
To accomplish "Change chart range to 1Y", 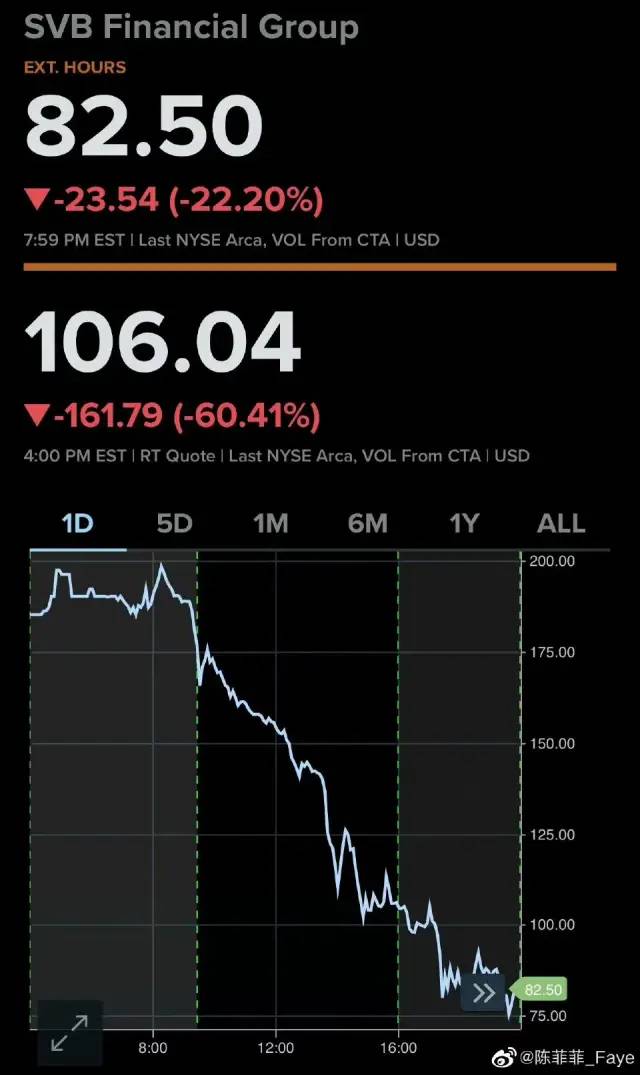I will coord(464,524).
